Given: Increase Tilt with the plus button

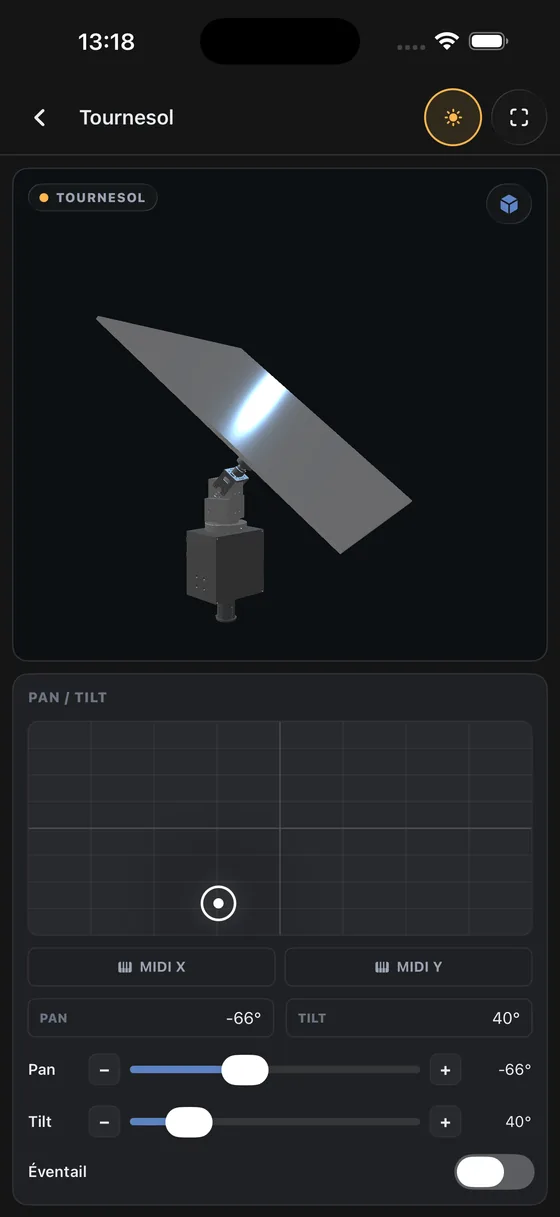Looking at the screenshot, I should pos(445,1122).
